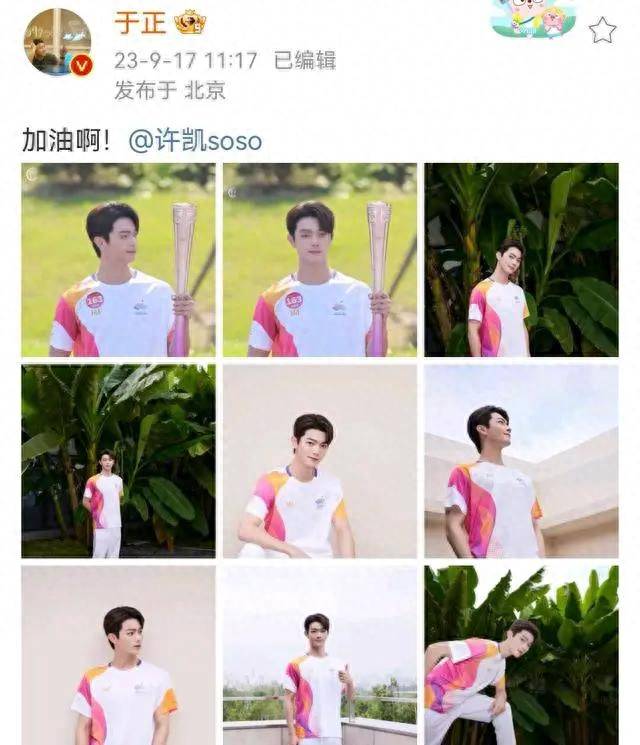Open the full-length photo under banana trees
640x745 pixels.
(118, 461)
